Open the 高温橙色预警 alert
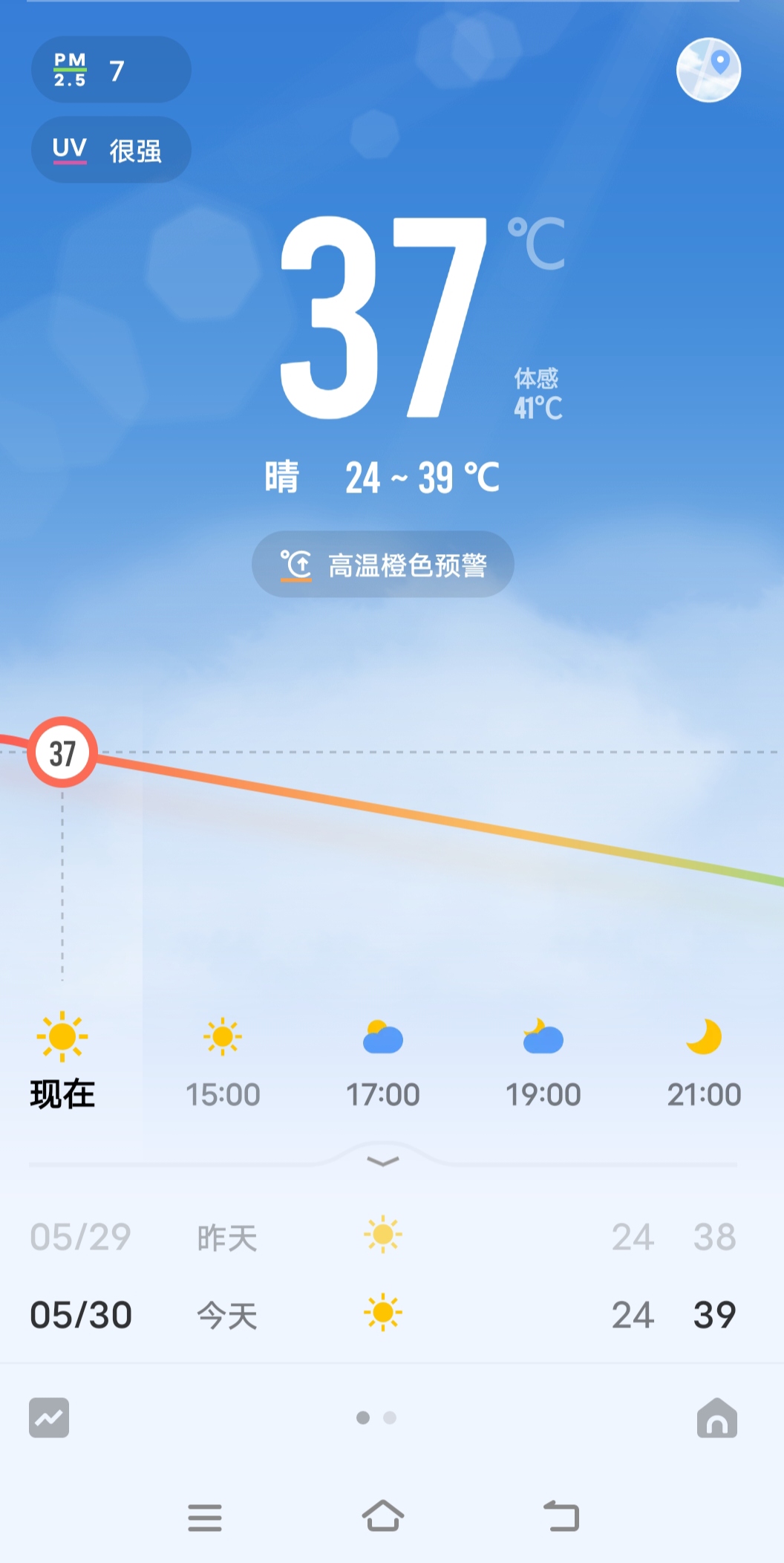The height and width of the screenshot is (1563, 784). click(x=383, y=565)
